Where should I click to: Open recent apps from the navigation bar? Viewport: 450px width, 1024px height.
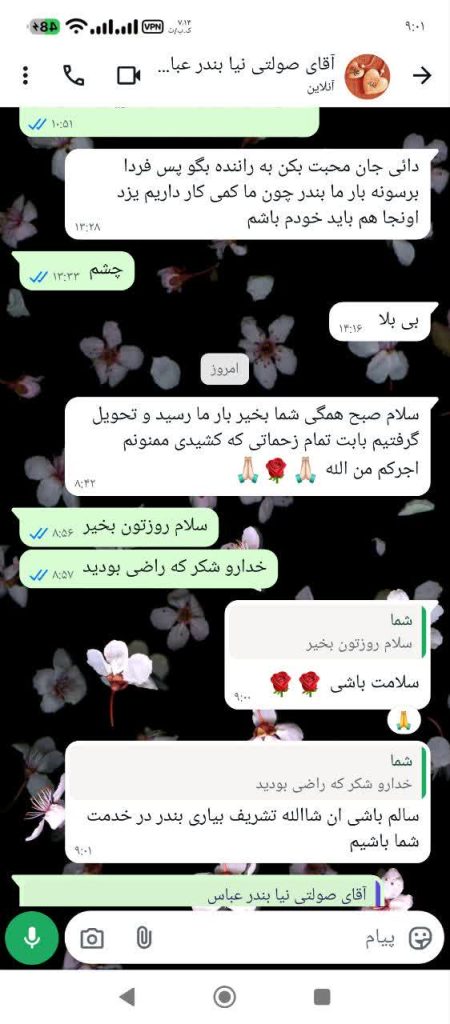pyautogui.click(x=322, y=997)
